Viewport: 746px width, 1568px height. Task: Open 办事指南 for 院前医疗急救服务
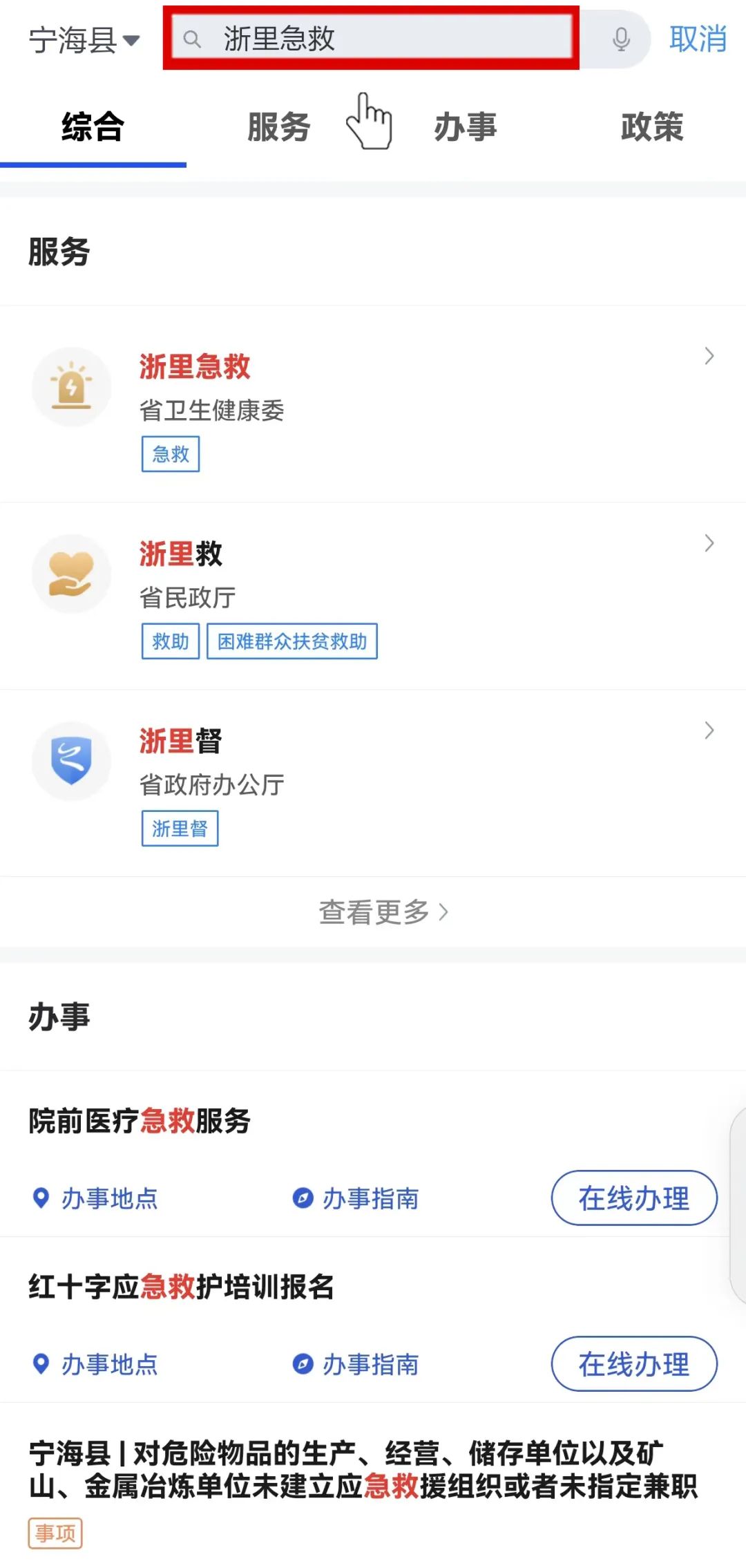point(356,1198)
